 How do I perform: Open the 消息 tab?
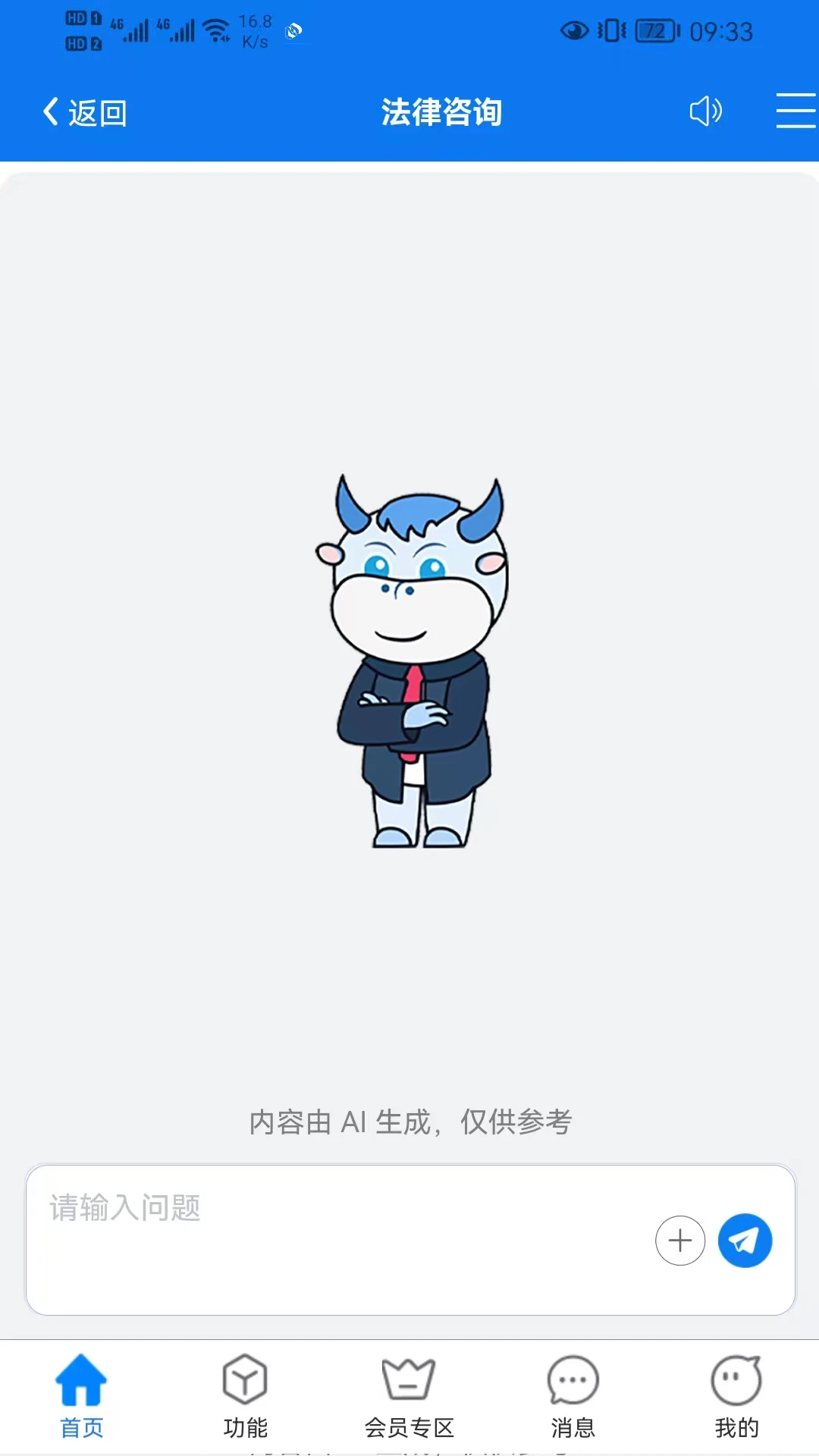point(573,1424)
